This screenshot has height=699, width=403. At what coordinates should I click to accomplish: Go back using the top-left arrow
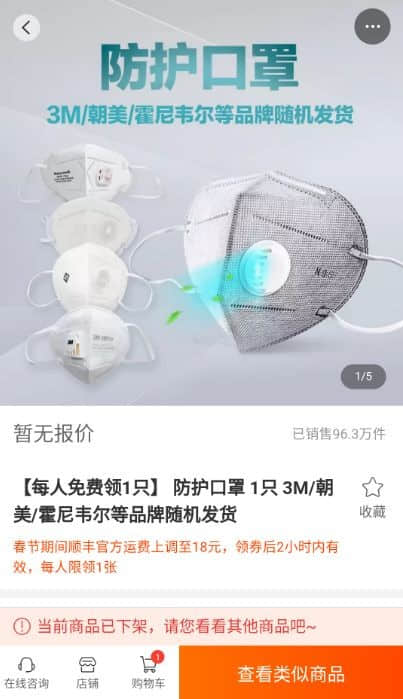[26, 28]
